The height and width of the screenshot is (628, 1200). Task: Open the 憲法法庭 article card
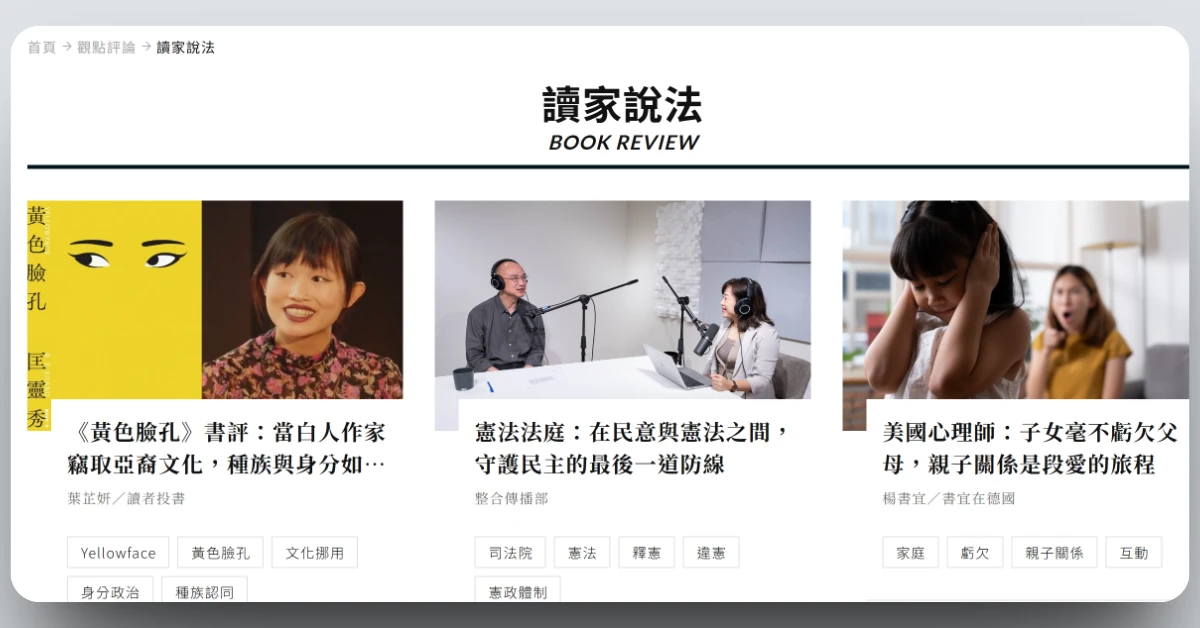[x=632, y=448]
